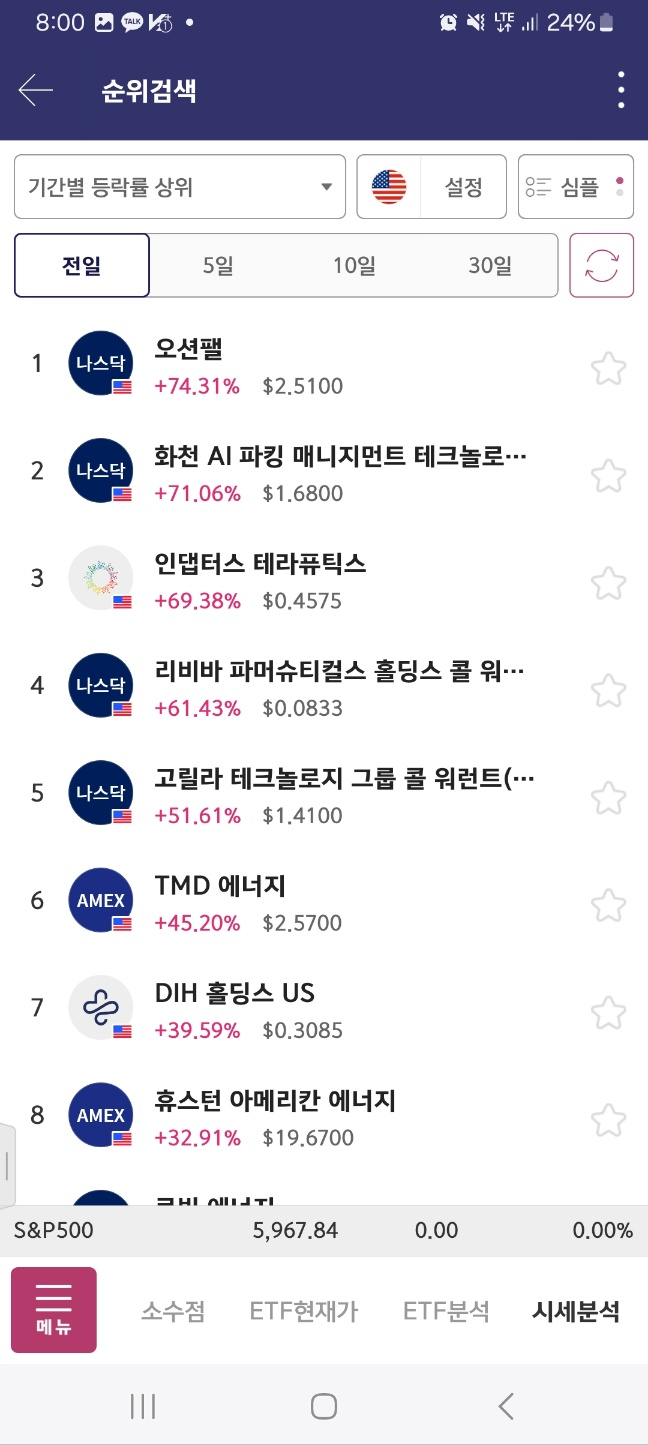Go back using the top-left arrow
648x1445 pixels.
click(35, 91)
